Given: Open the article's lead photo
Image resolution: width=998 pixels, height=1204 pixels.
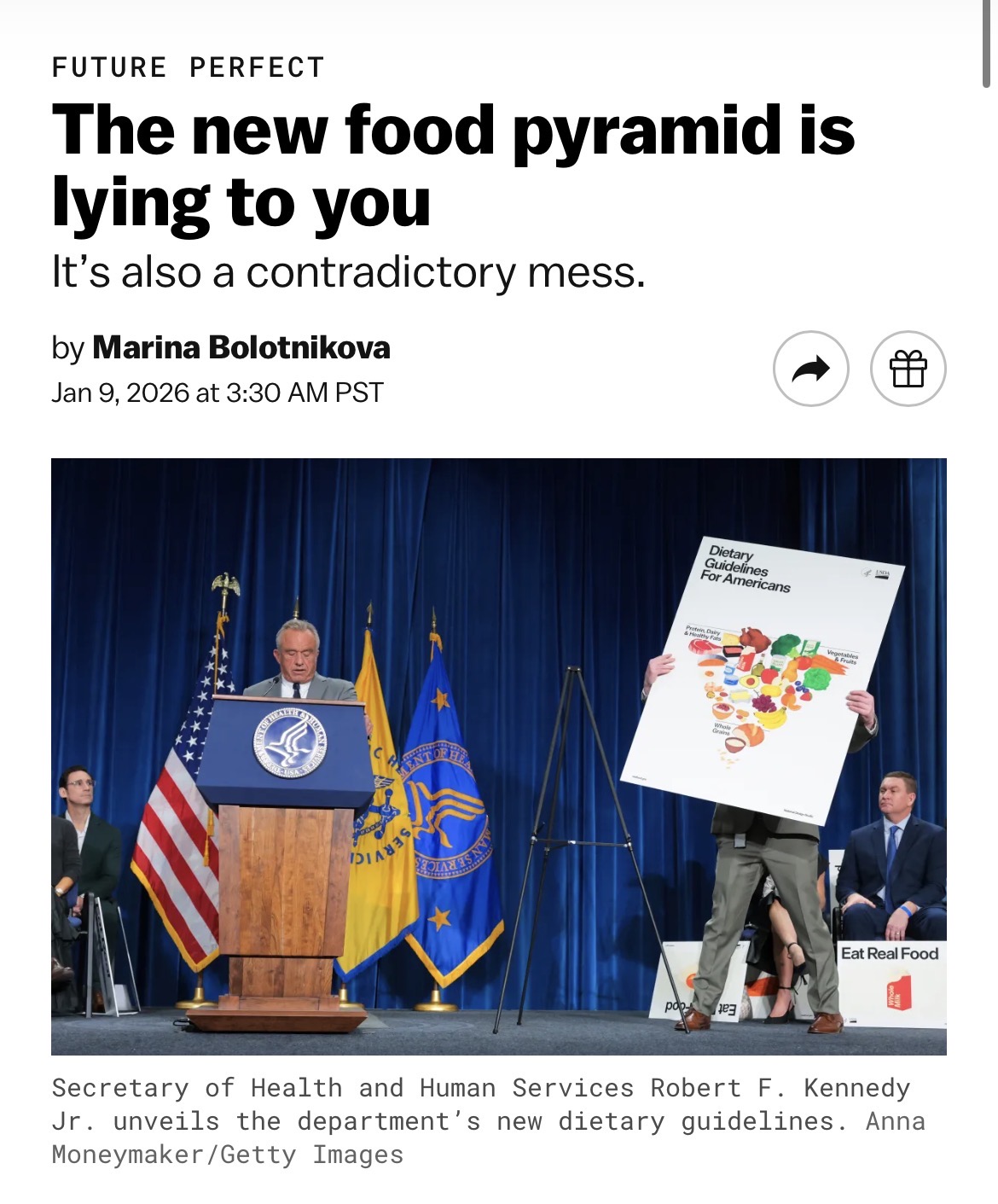Looking at the screenshot, I should [499, 757].
